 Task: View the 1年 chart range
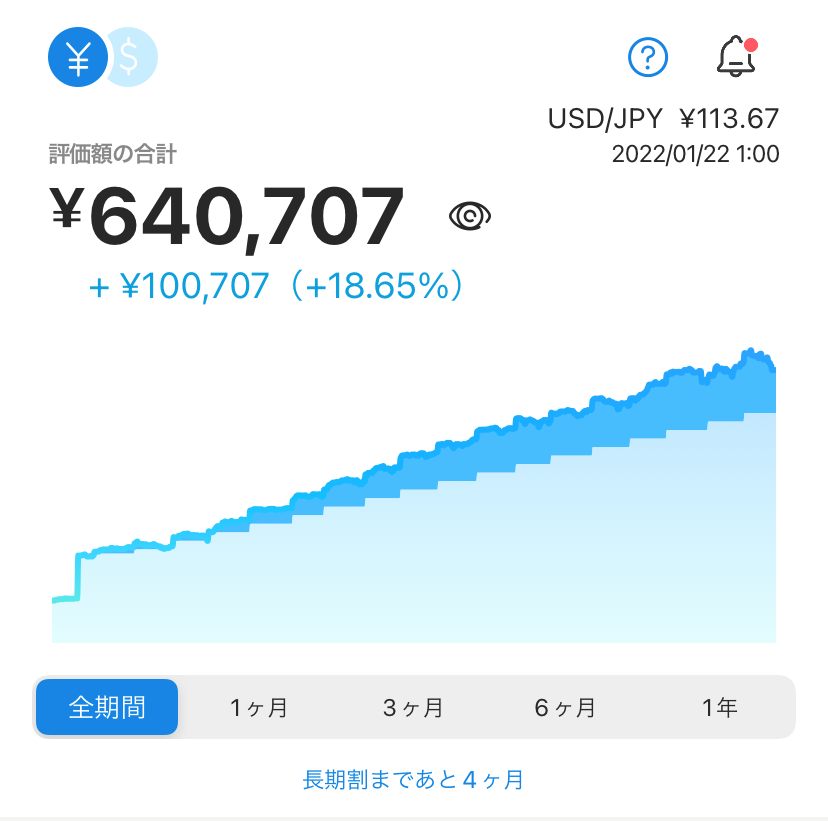pyautogui.click(x=720, y=708)
